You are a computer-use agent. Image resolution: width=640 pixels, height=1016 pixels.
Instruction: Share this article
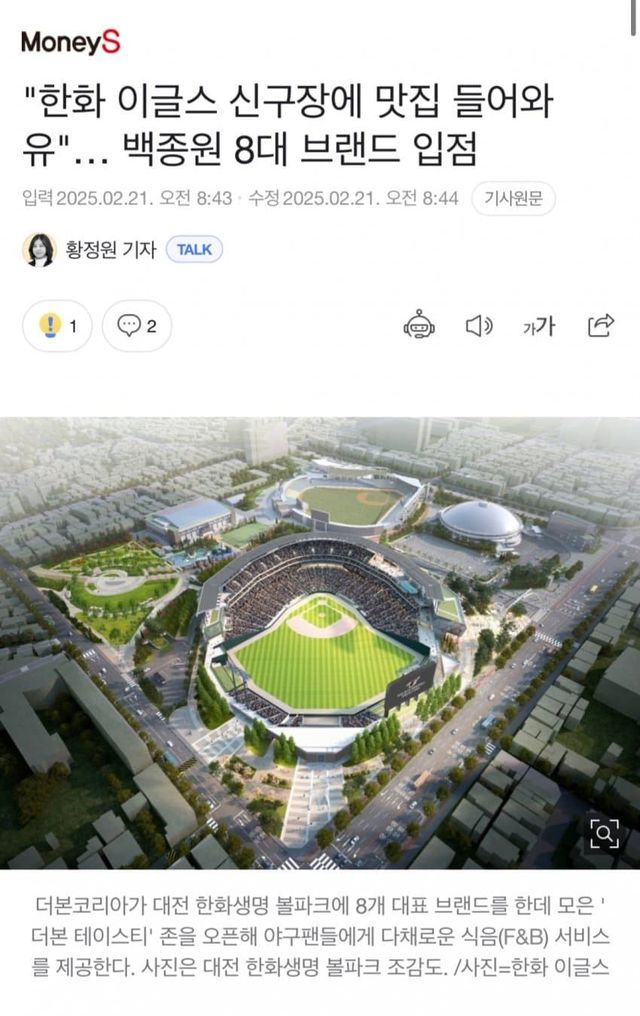click(601, 325)
